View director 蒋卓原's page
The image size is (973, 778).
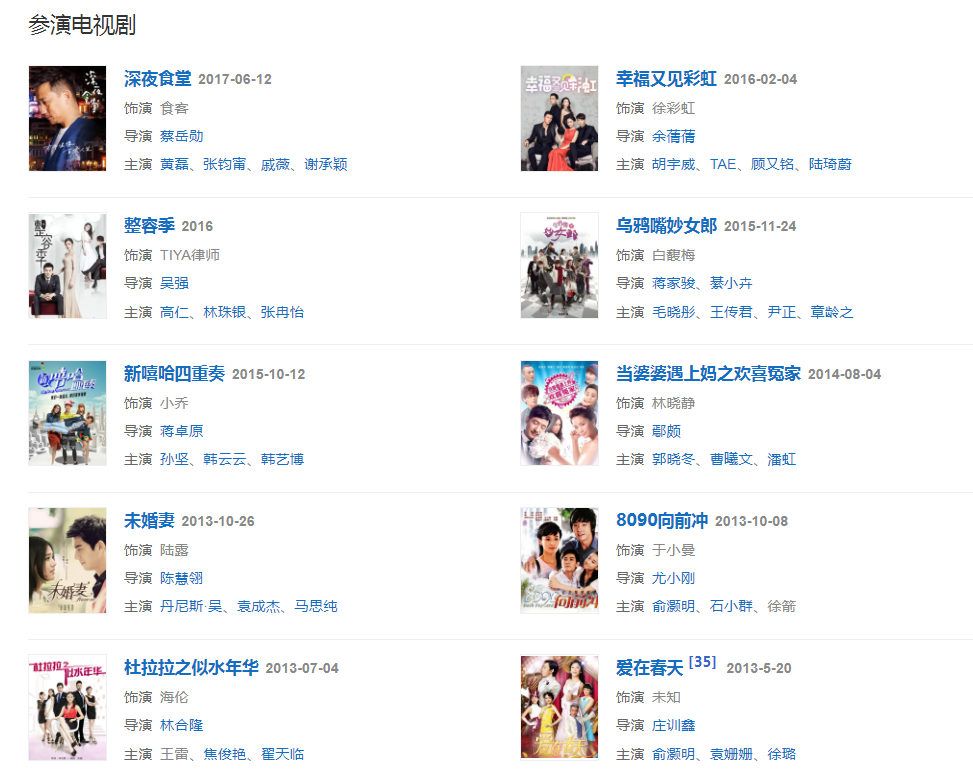coord(181,431)
